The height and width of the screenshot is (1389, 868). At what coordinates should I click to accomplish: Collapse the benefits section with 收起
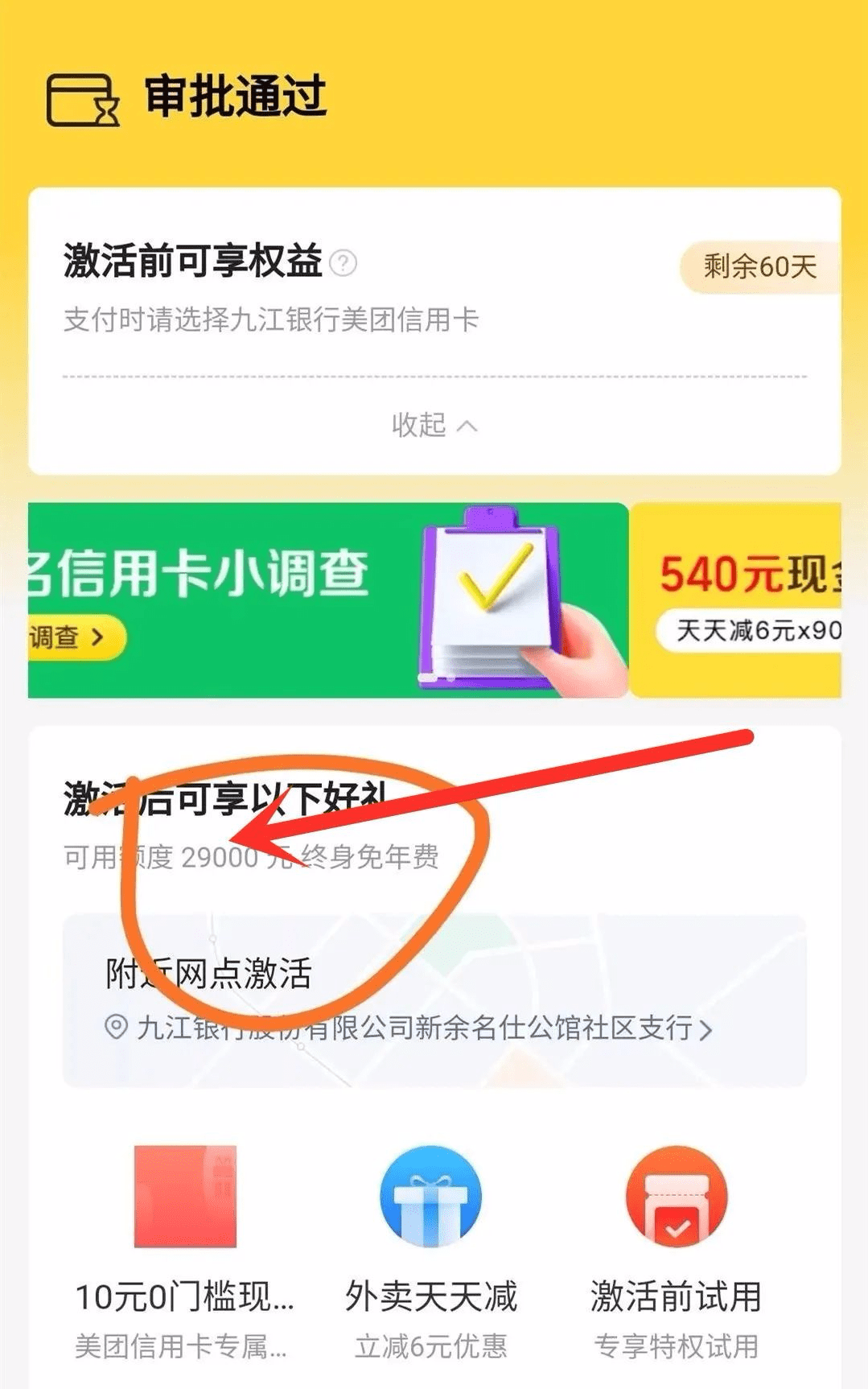(434, 425)
